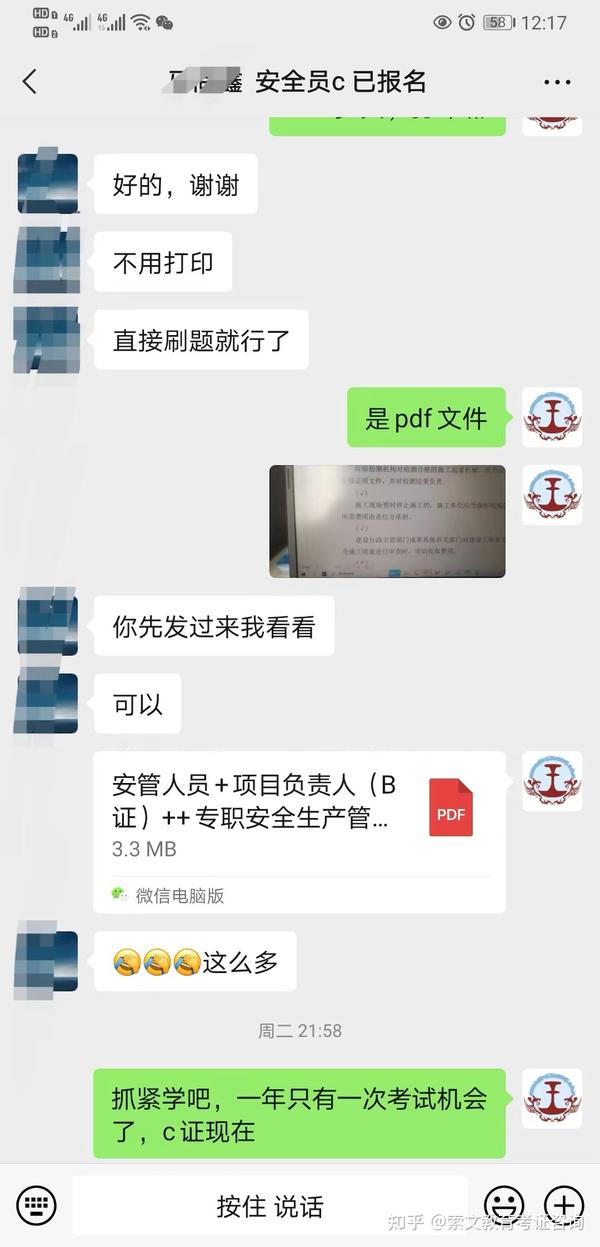Open the shared PDF file 安管人员+项目负责人
The width and height of the screenshot is (600, 1247).
point(299,831)
